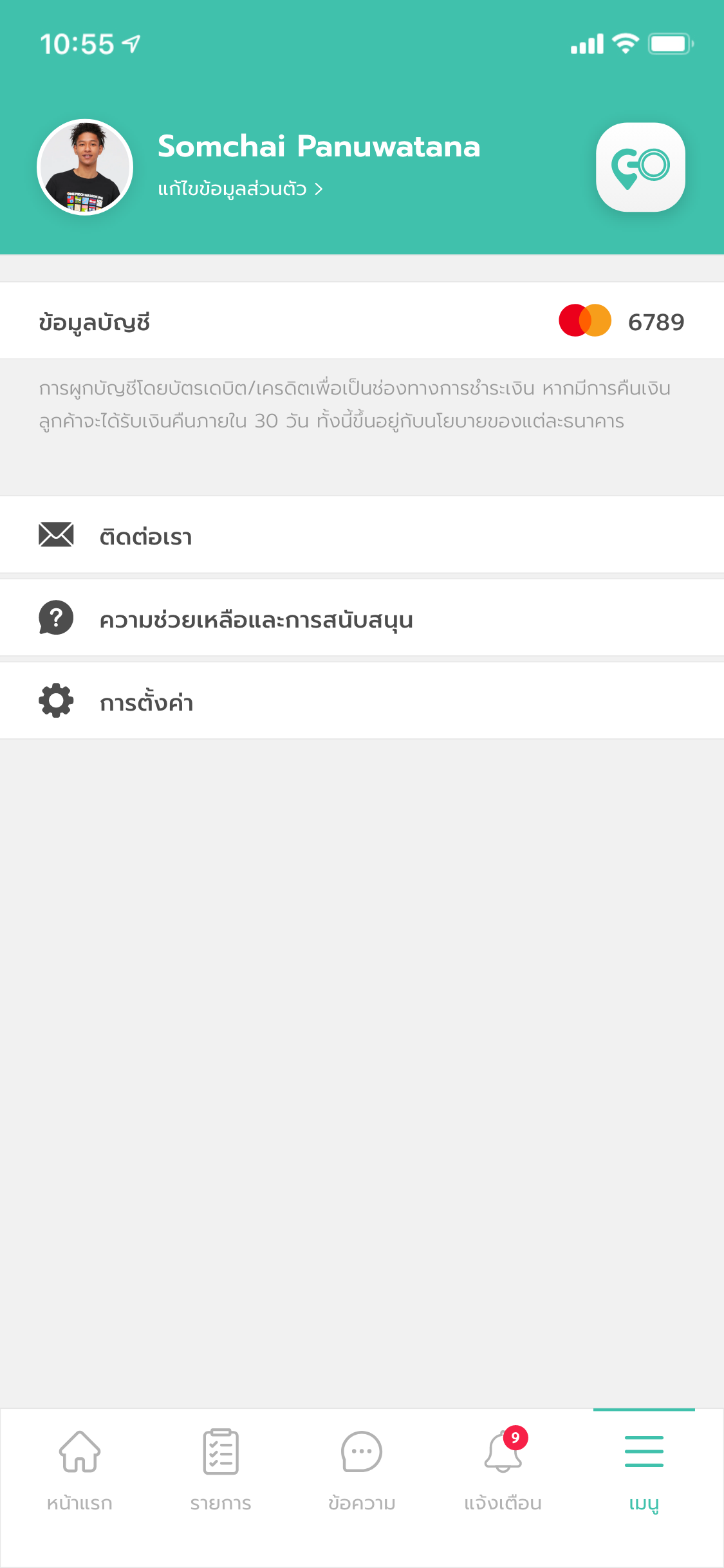Image resolution: width=724 pixels, height=1568 pixels.
Task: Click the Mastercard card icon
Action: tap(582, 321)
